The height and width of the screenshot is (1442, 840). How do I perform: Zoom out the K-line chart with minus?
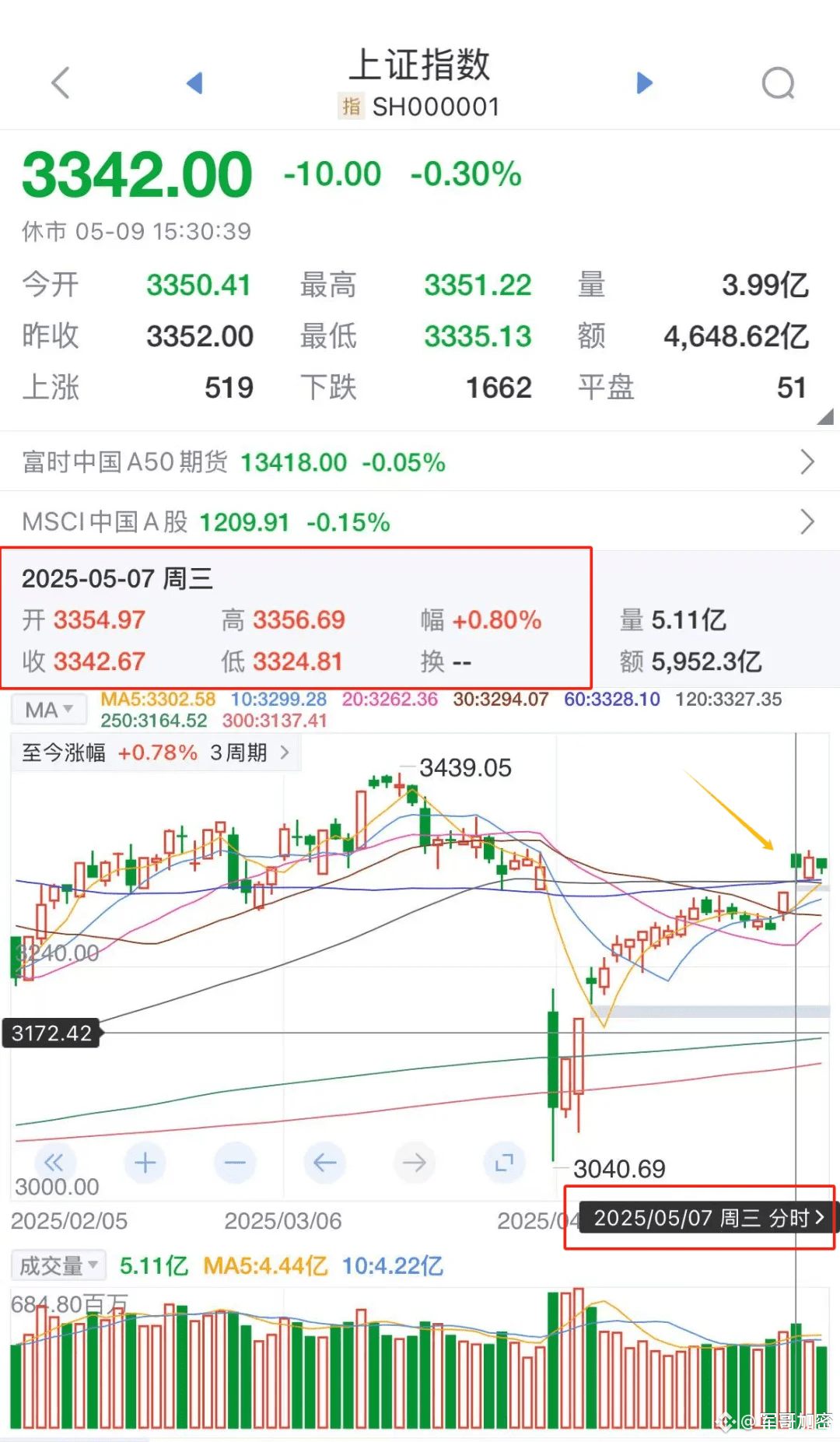tap(235, 1163)
